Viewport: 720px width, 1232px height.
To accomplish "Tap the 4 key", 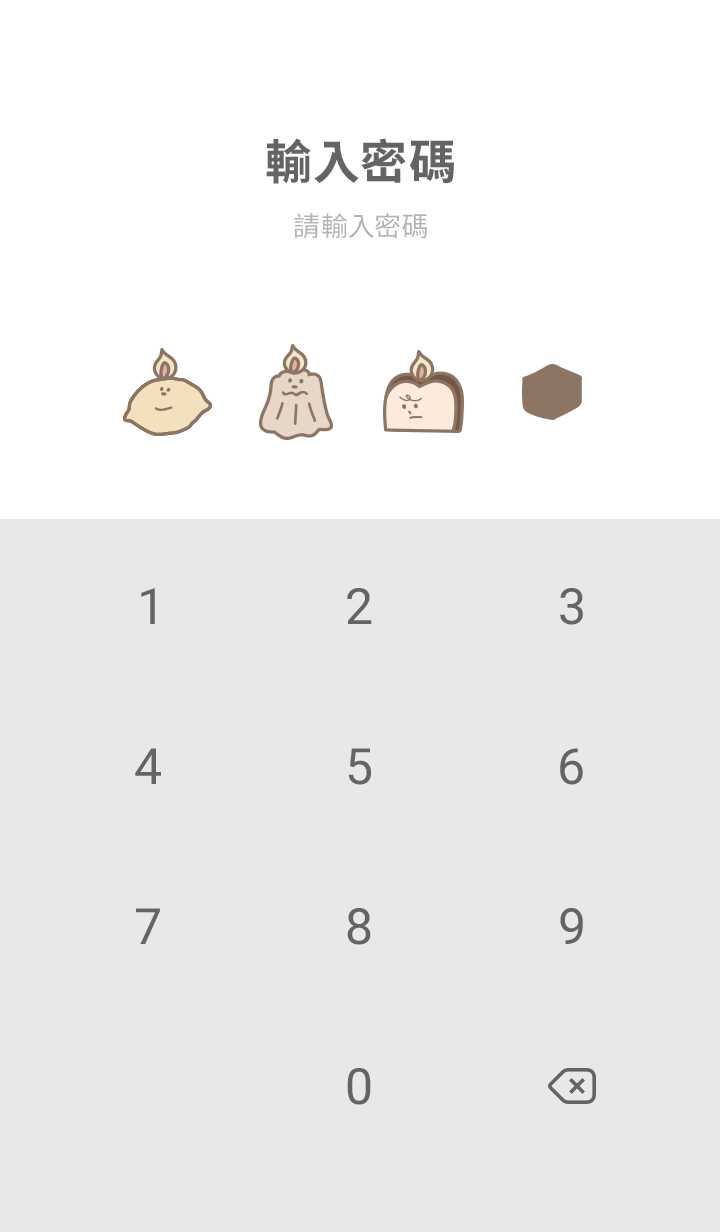I will click(148, 767).
